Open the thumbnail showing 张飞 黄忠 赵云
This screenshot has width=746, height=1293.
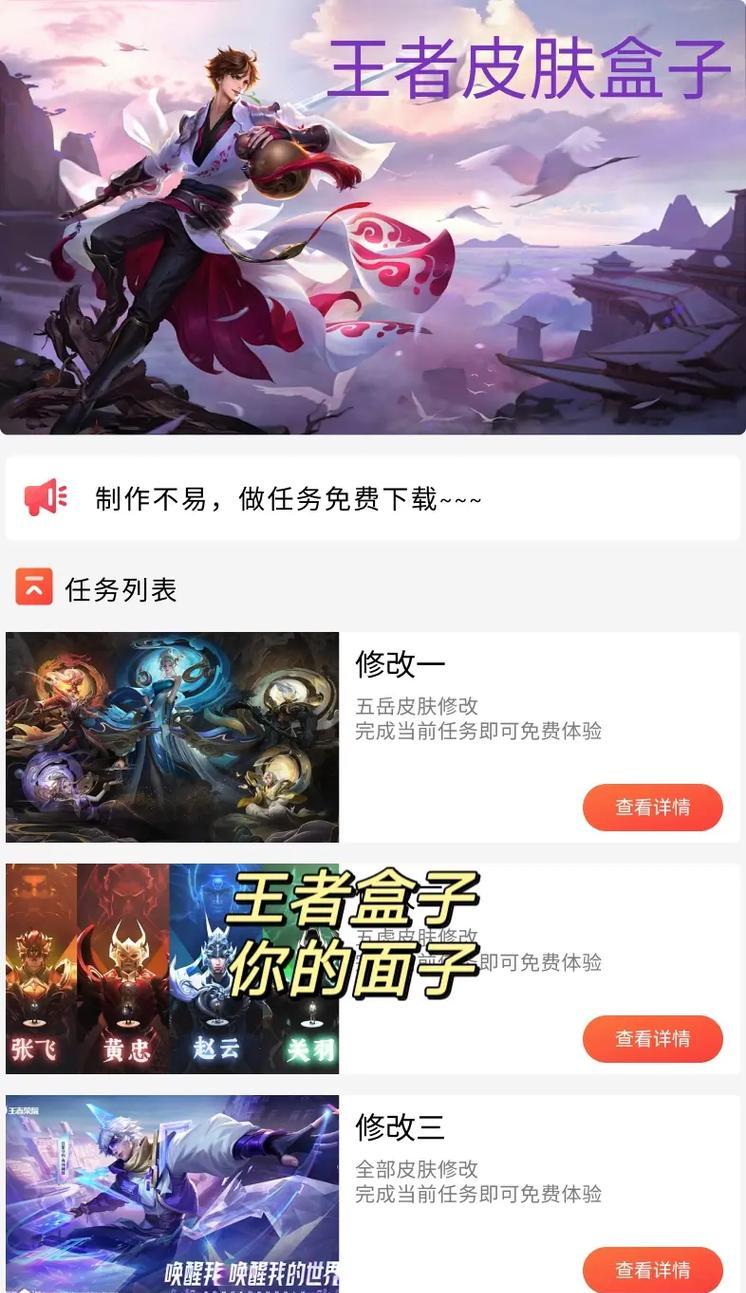pos(172,969)
